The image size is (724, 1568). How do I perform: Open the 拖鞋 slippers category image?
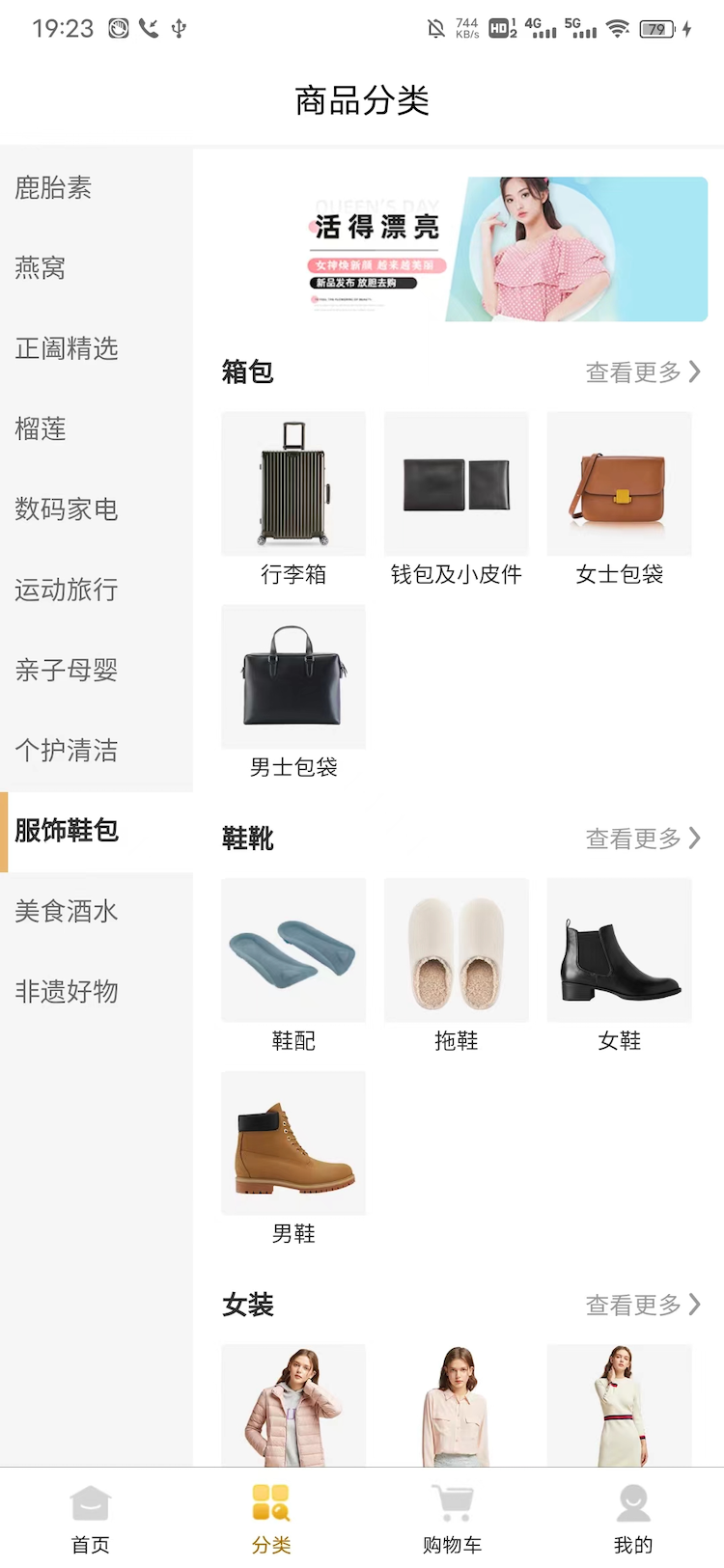pos(456,950)
